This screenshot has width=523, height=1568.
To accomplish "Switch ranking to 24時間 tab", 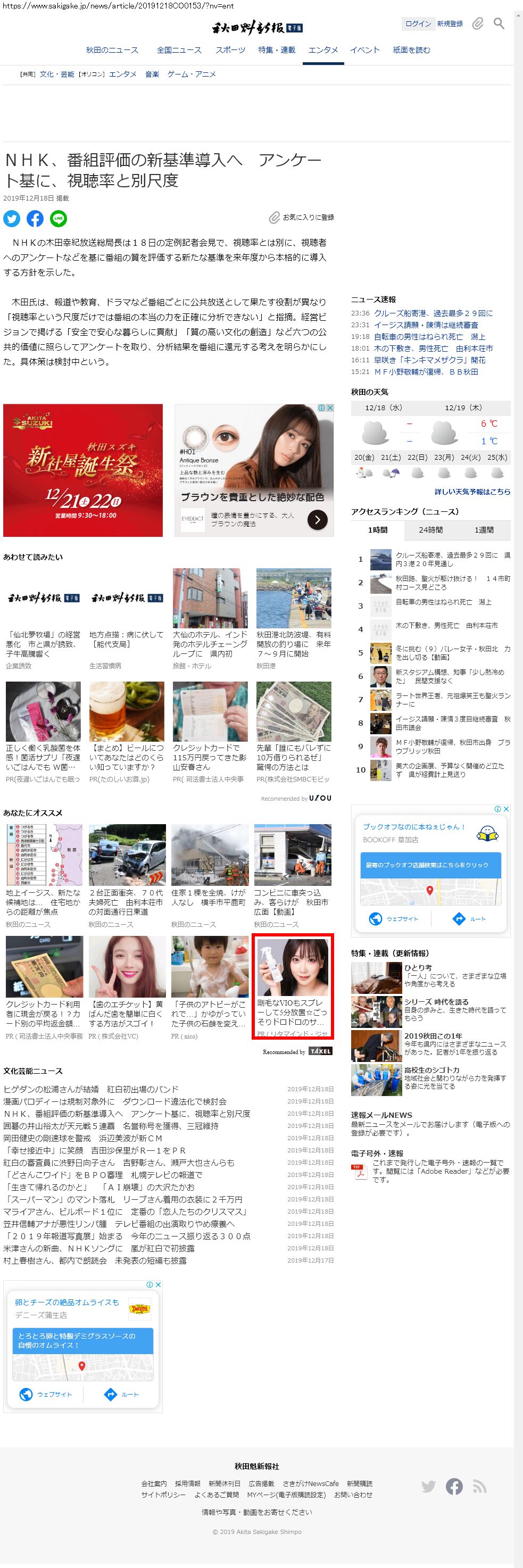I will tap(430, 529).
